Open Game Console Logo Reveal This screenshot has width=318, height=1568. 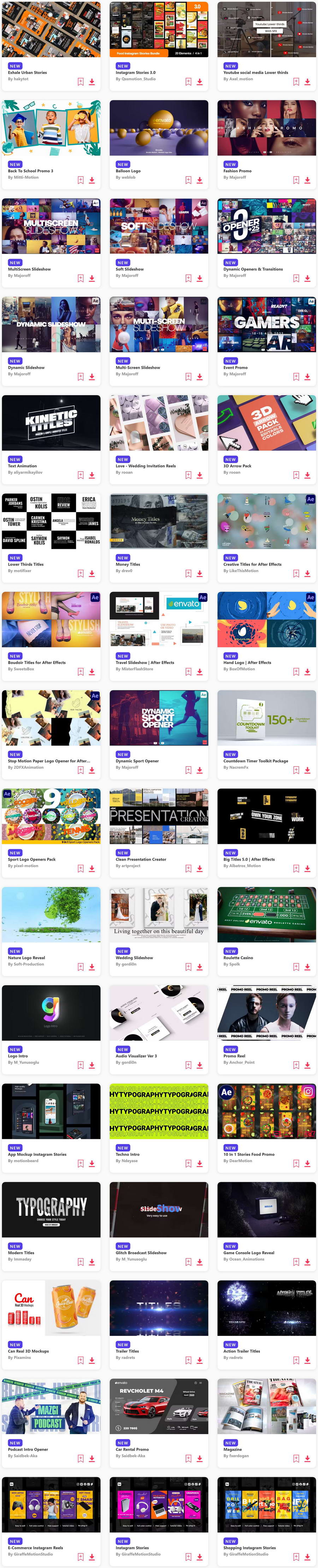tap(266, 1209)
